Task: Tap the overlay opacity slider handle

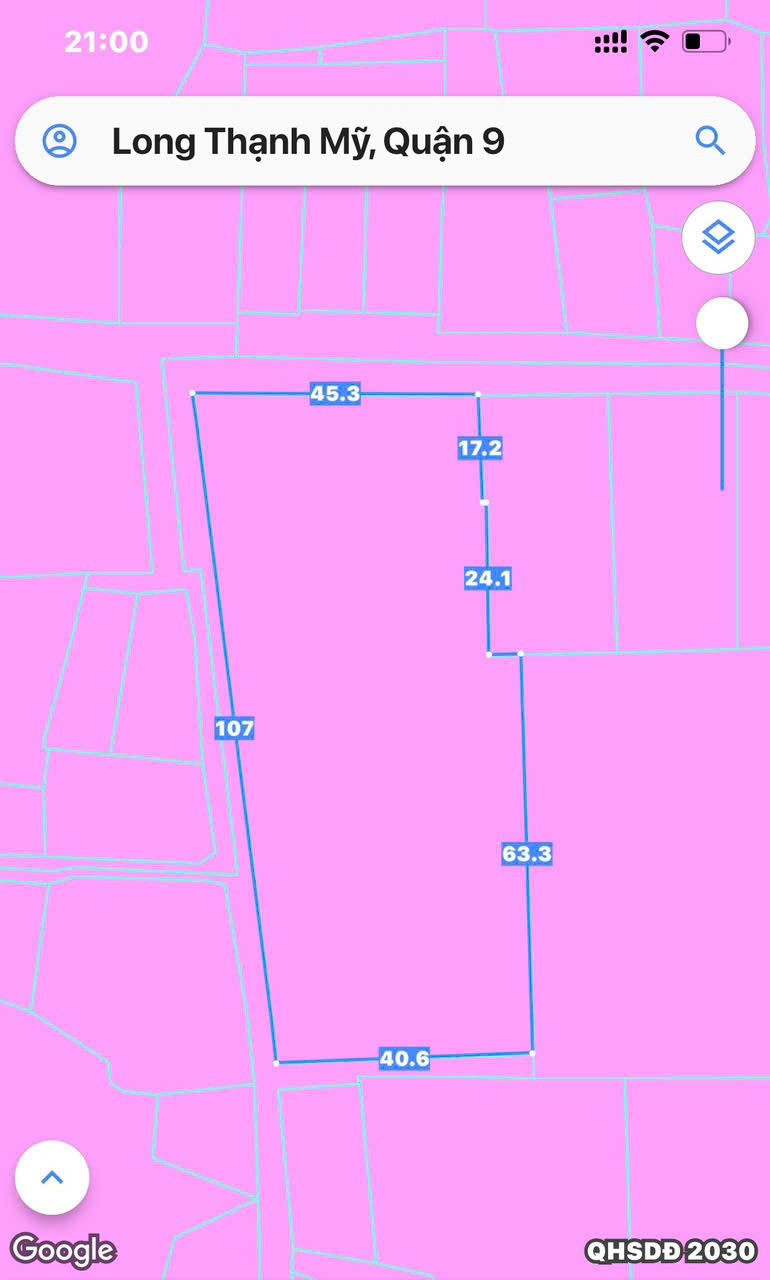Action: [722, 323]
